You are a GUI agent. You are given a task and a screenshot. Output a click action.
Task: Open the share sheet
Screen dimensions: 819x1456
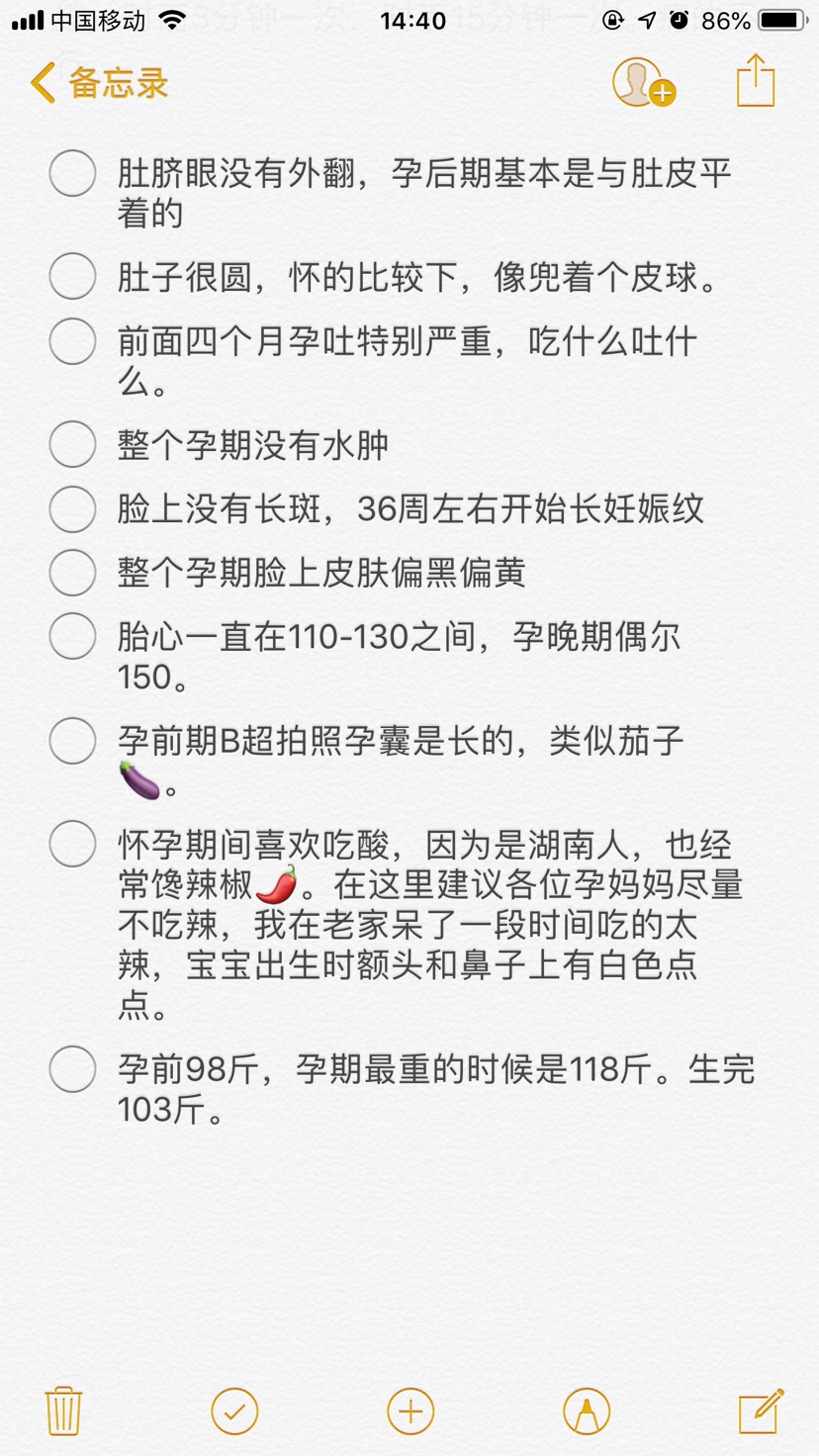coord(756,80)
